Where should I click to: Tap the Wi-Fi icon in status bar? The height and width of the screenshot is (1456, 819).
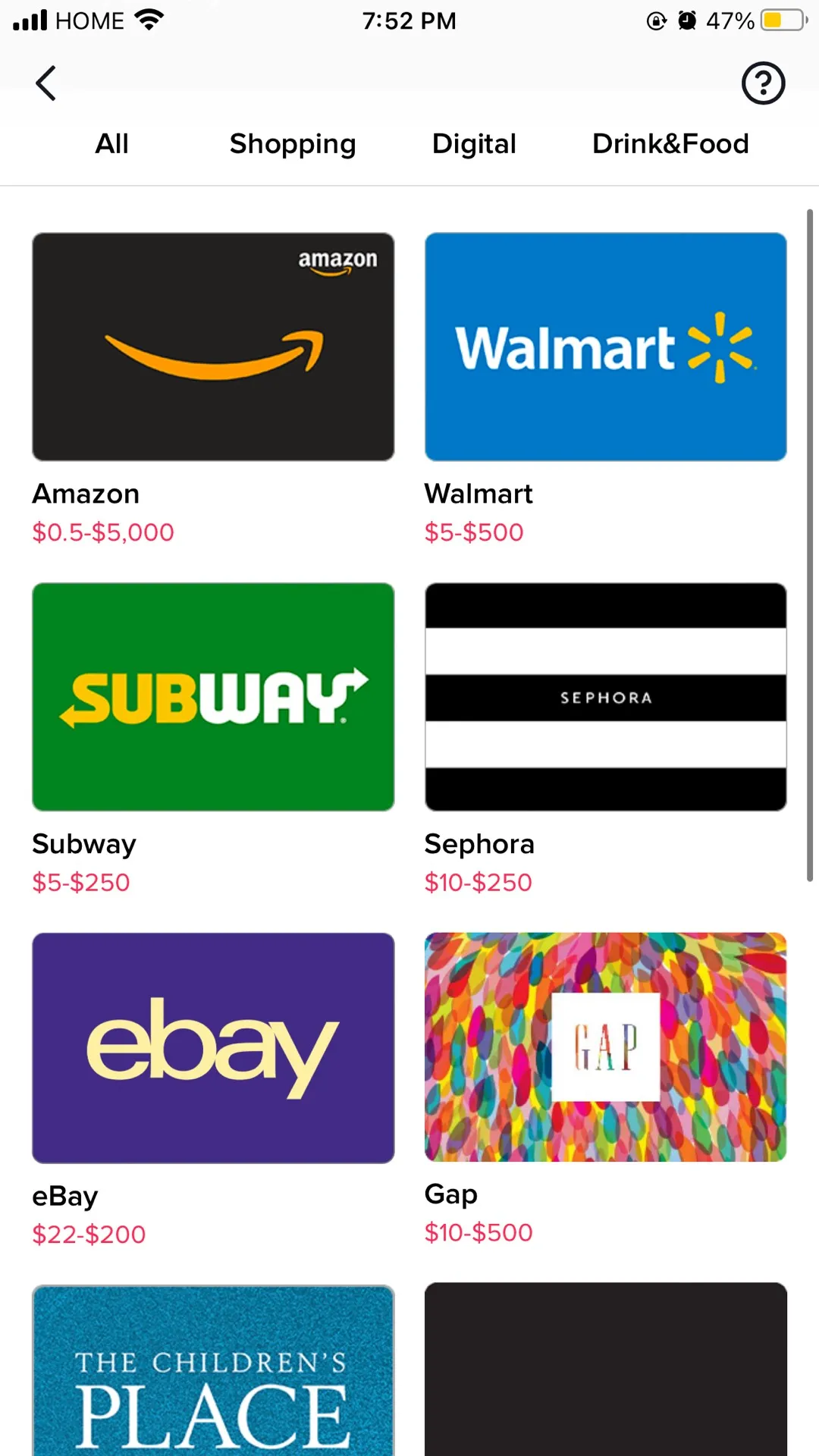pos(149,20)
